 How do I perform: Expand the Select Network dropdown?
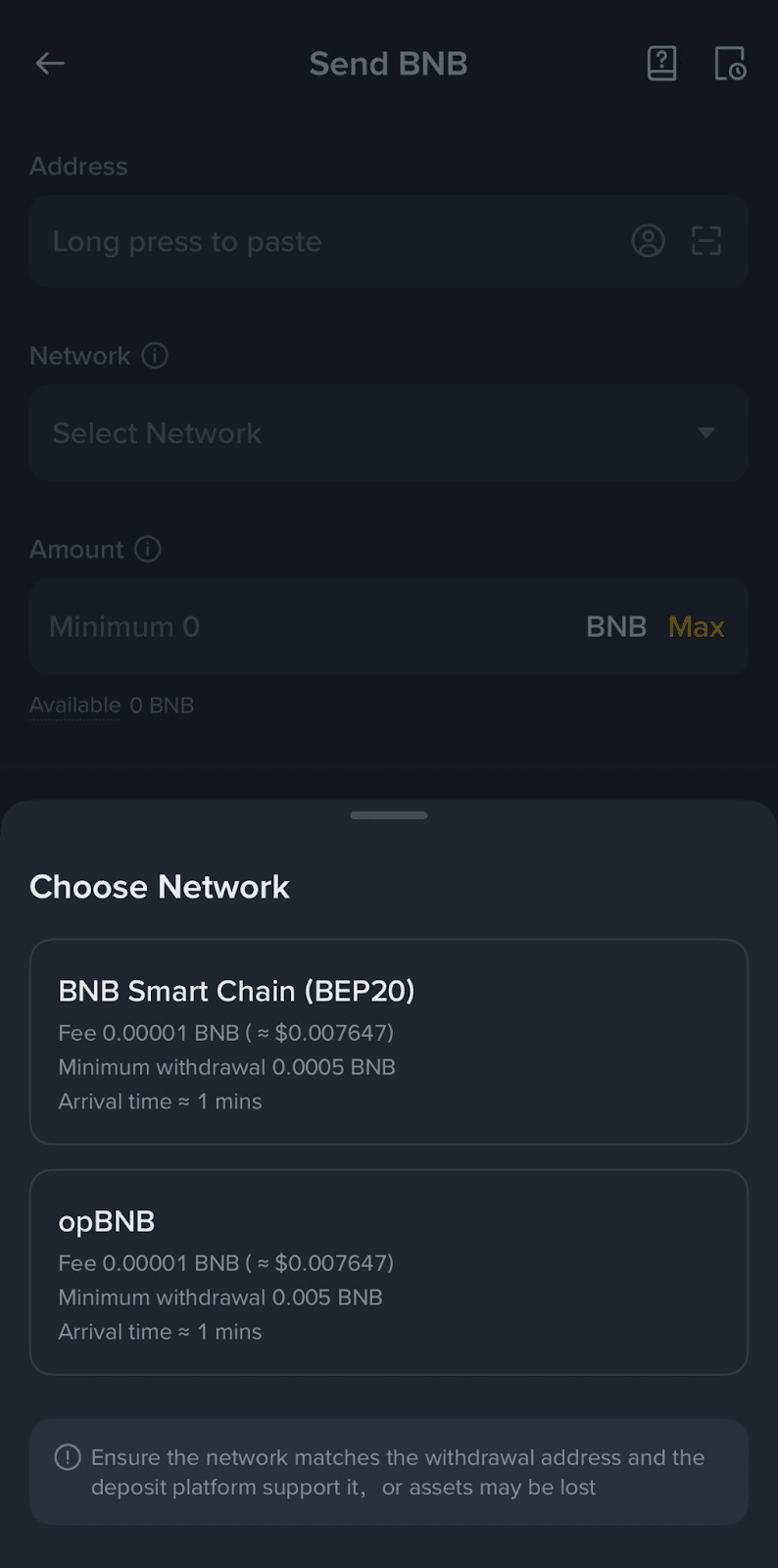[x=388, y=433]
